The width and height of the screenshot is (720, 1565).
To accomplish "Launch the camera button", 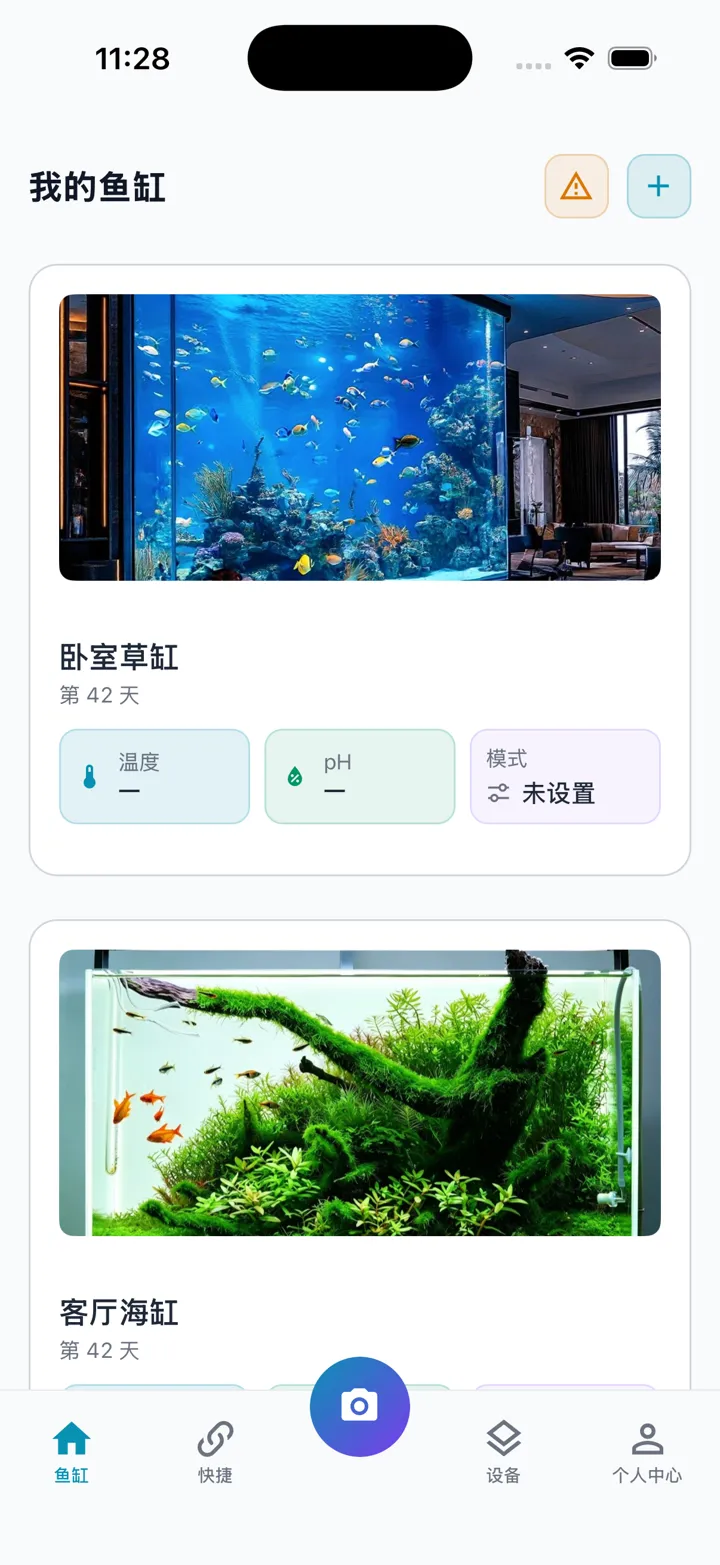I will 360,1406.
